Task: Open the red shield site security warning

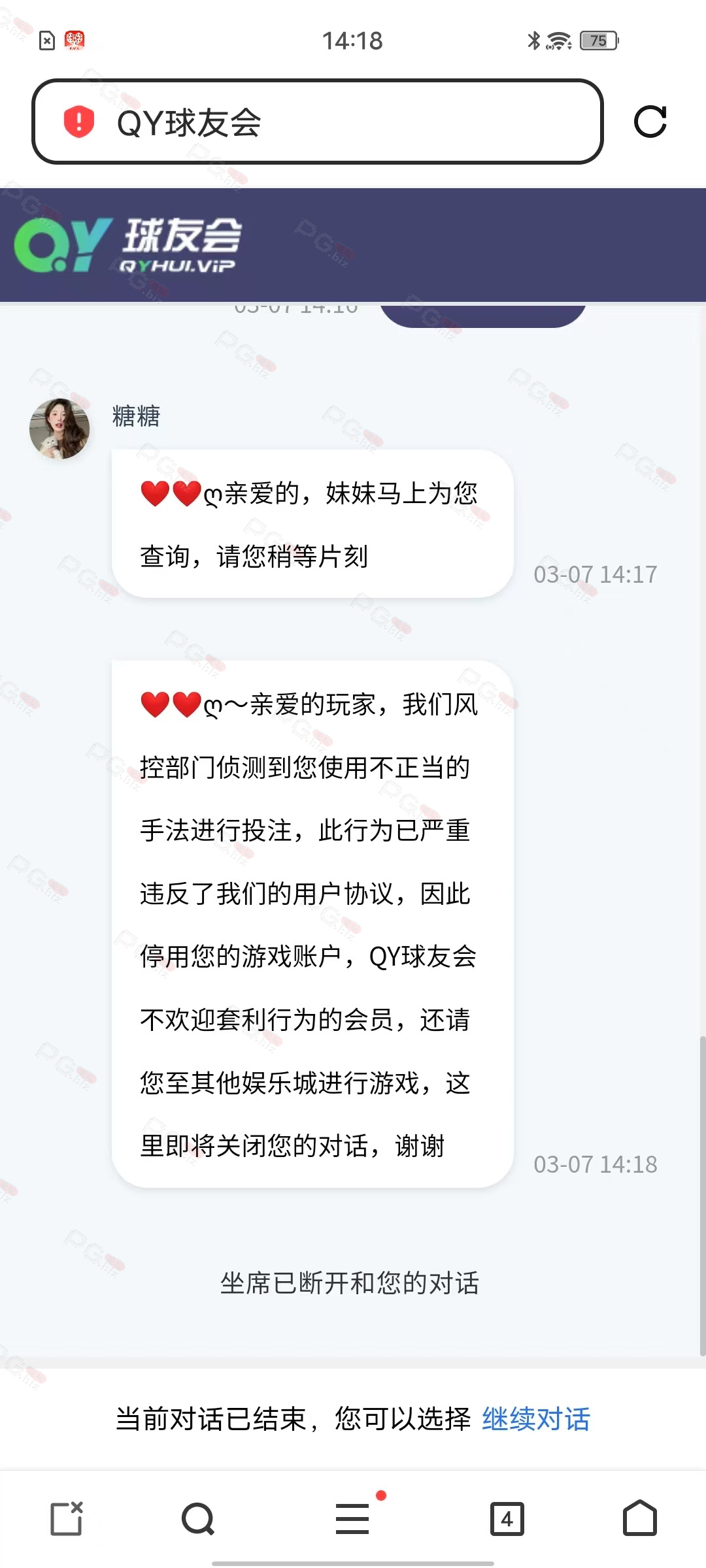Action: (x=79, y=122)
